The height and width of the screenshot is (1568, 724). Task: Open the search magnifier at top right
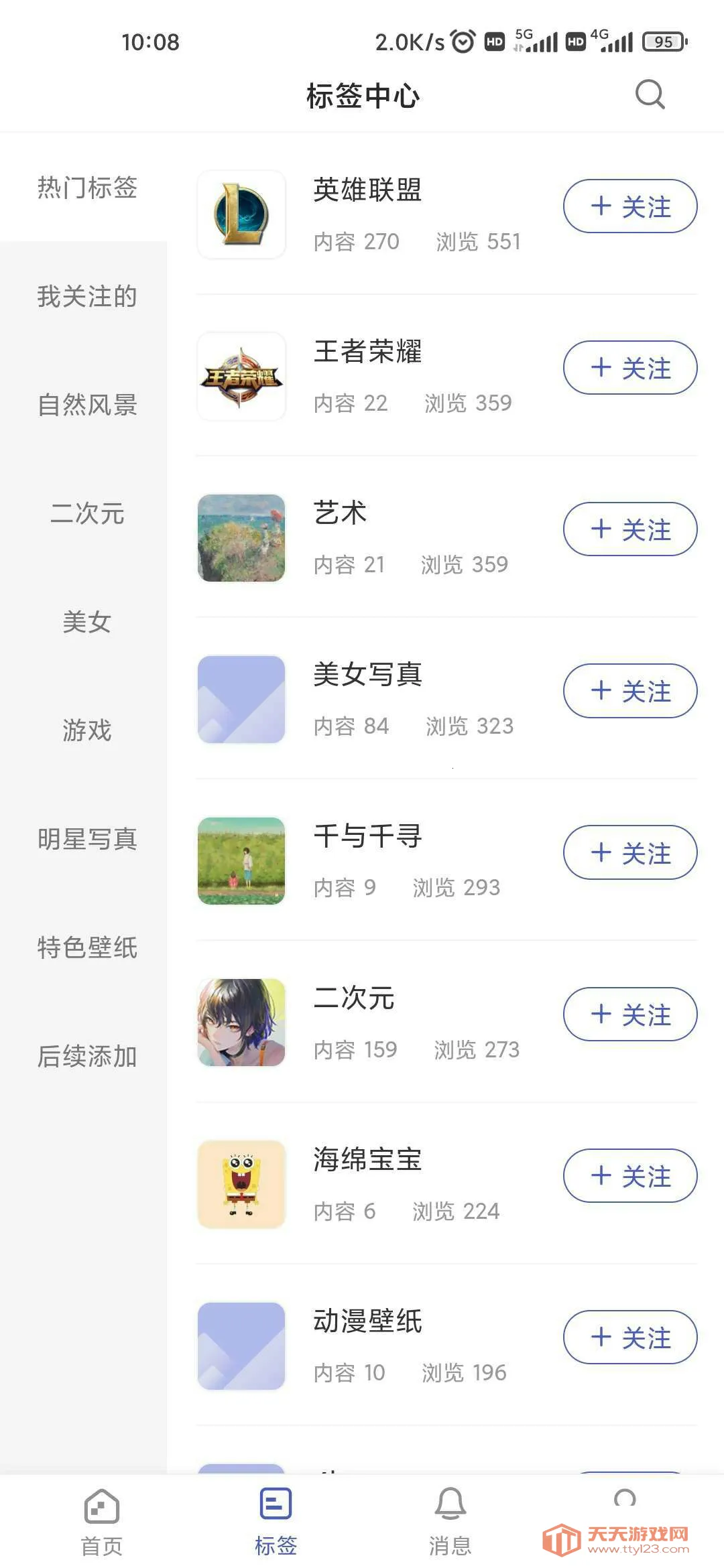pyautogui.click(x=648, y=94)
